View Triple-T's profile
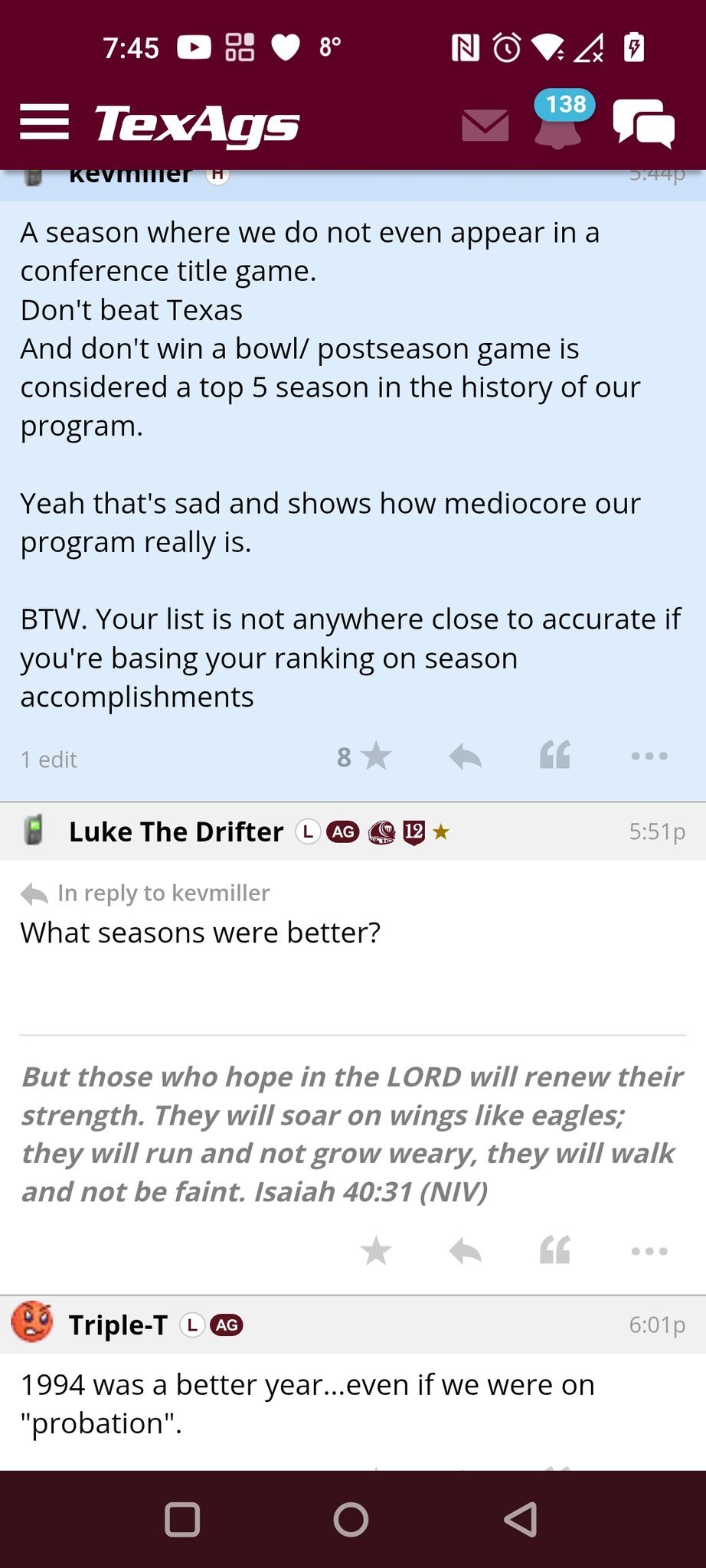Screen dimensions: 706x1568 point(118,1325)
